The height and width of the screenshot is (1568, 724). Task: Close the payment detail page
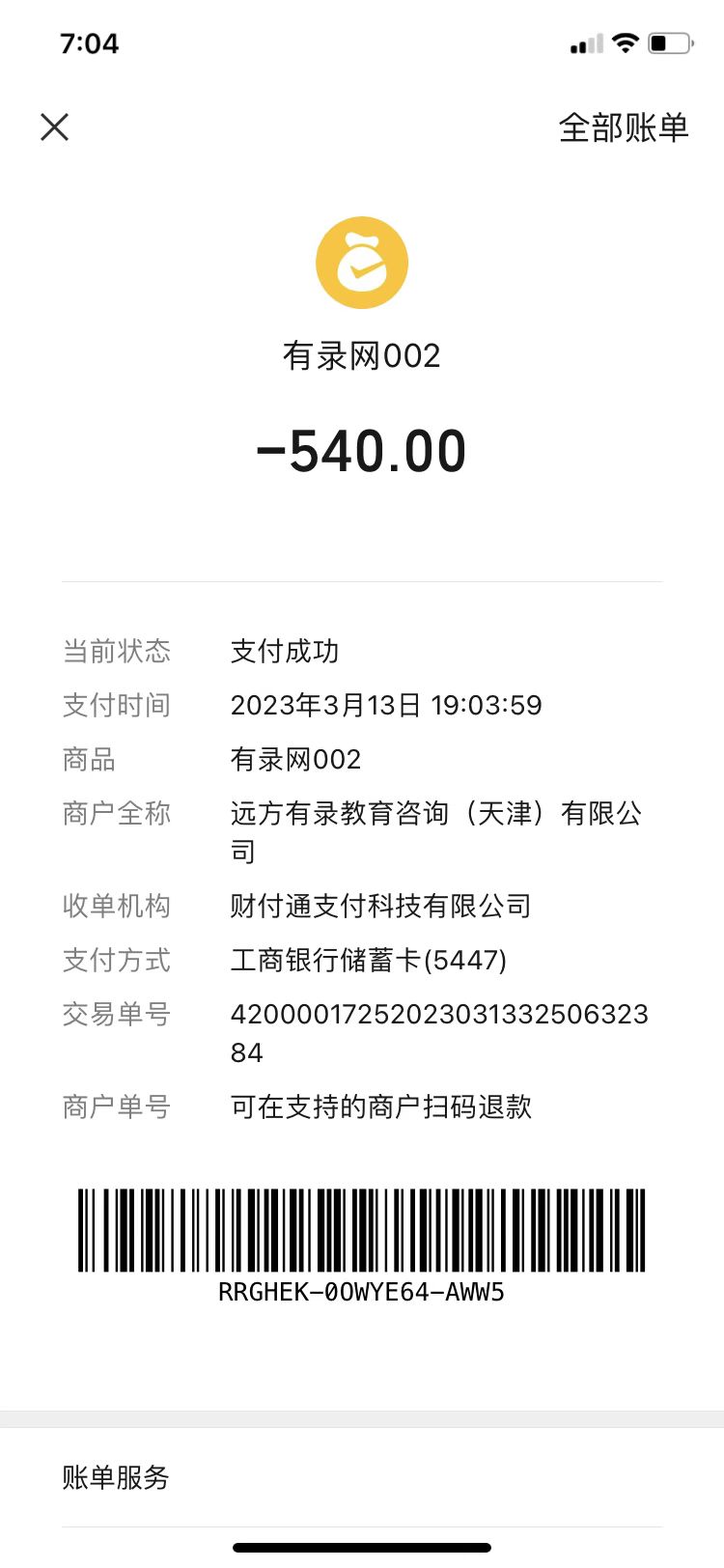coord(55,126)
